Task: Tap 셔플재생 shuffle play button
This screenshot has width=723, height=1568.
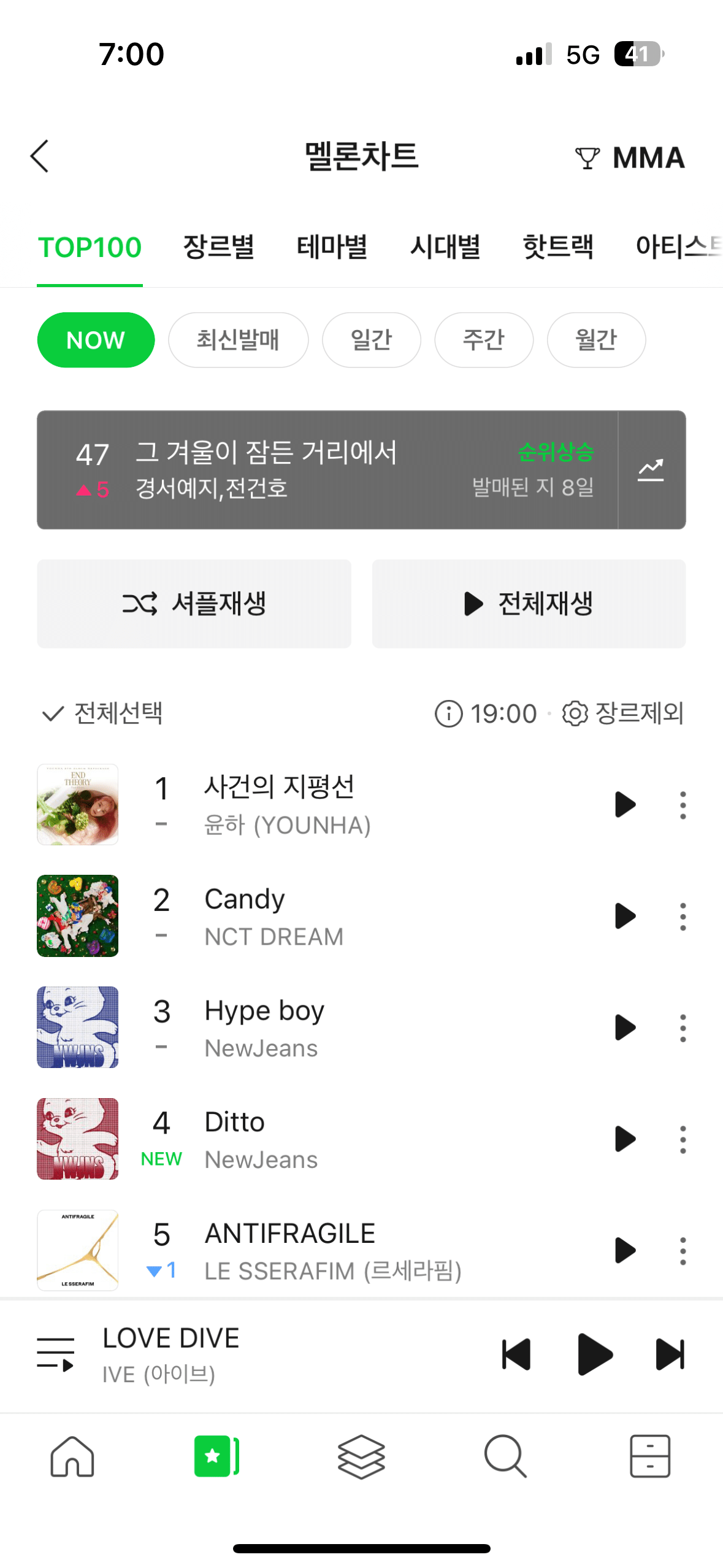Action: click(194, 604)
